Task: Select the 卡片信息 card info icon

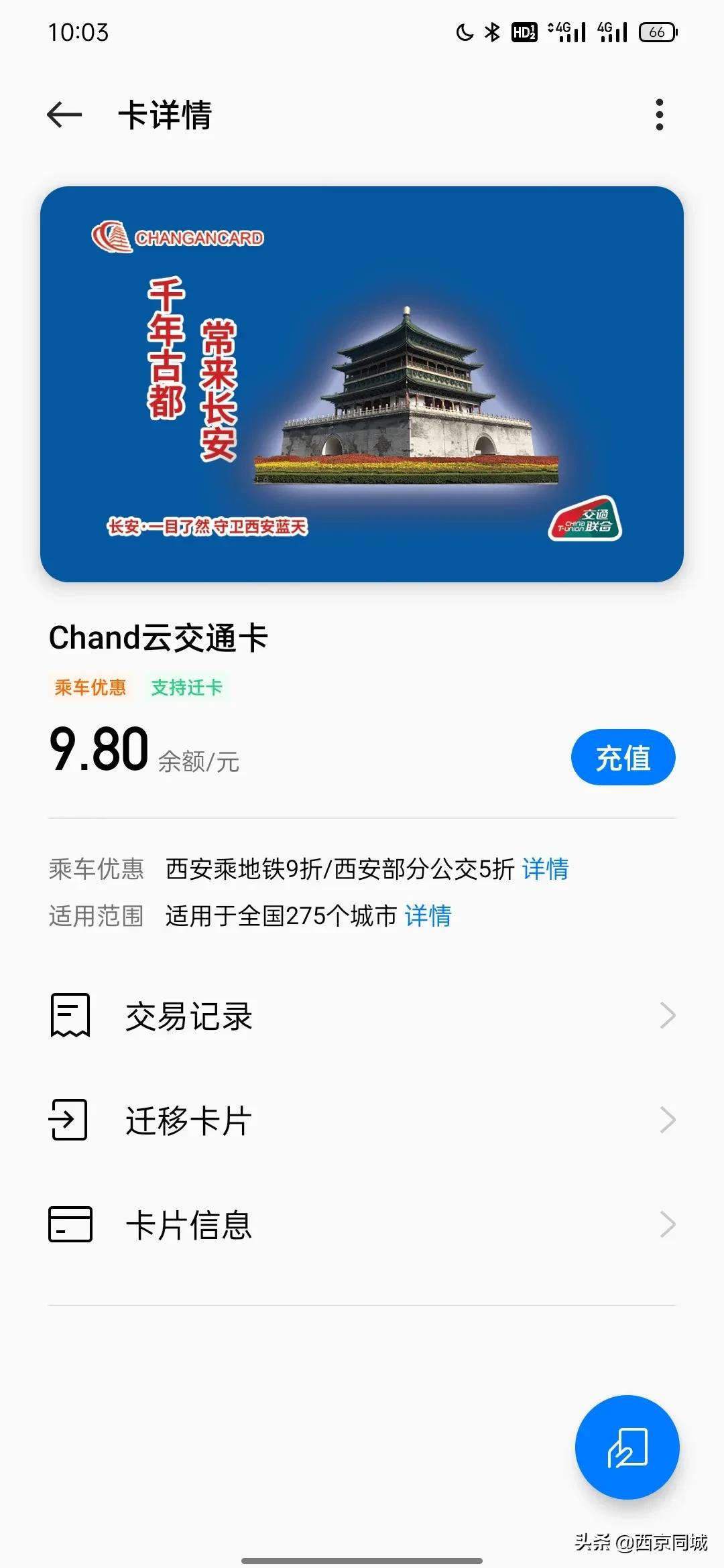Action: click(x=69, y=1226)
